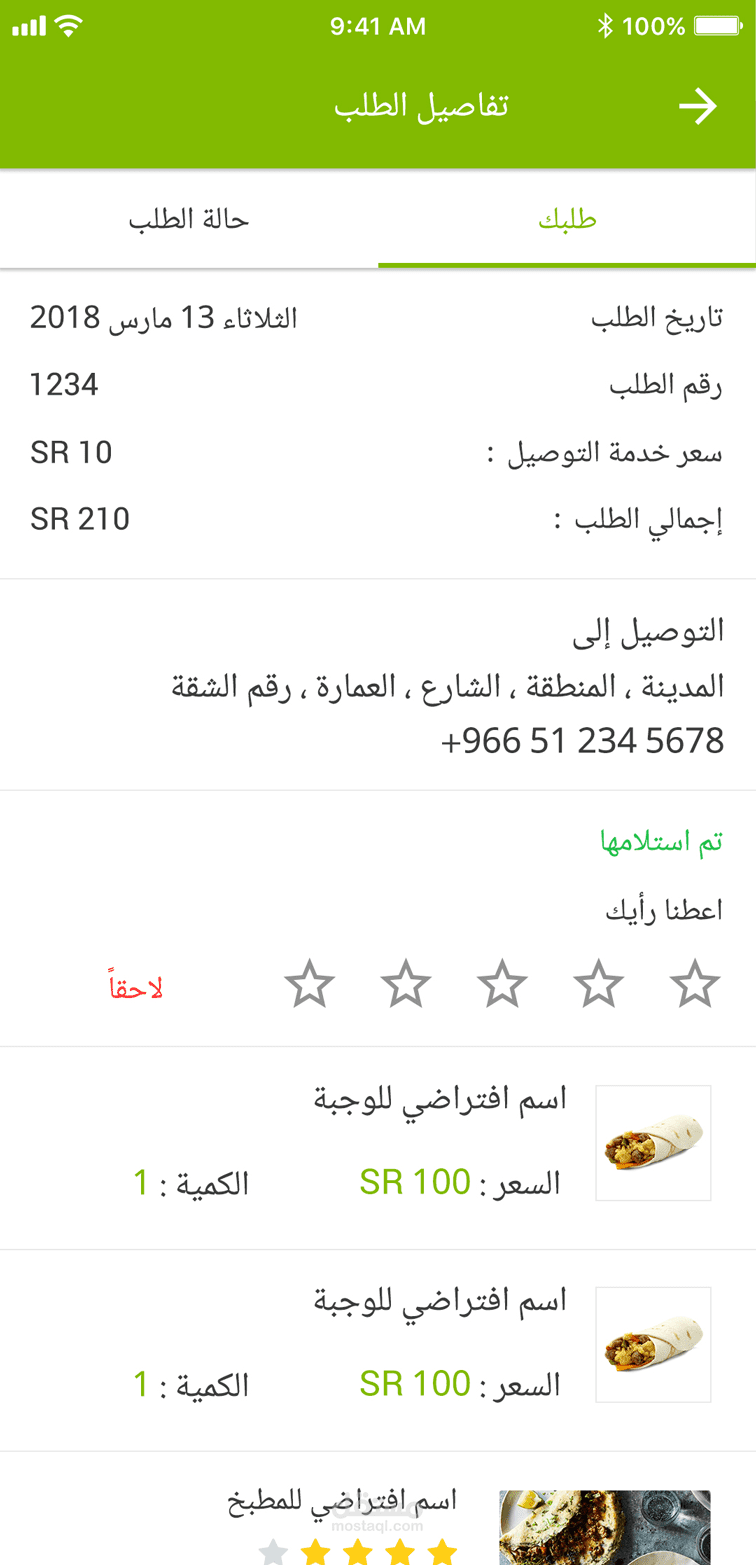756x1565 pixels.
Task: Rate three stars (middle star)
Action: (x=502, y=984)
